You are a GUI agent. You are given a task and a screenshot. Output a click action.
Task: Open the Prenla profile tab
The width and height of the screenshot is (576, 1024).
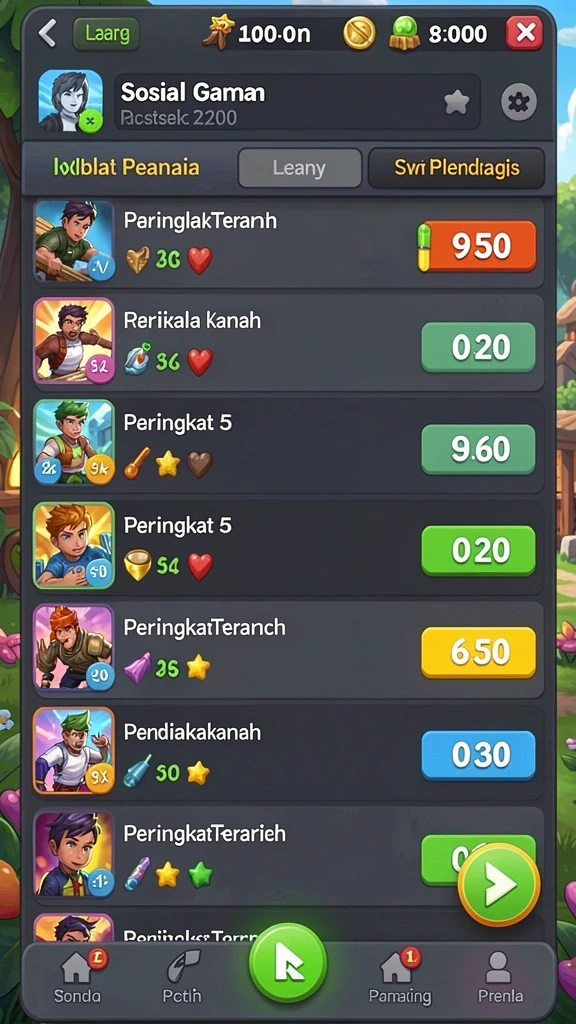(500, 977)
